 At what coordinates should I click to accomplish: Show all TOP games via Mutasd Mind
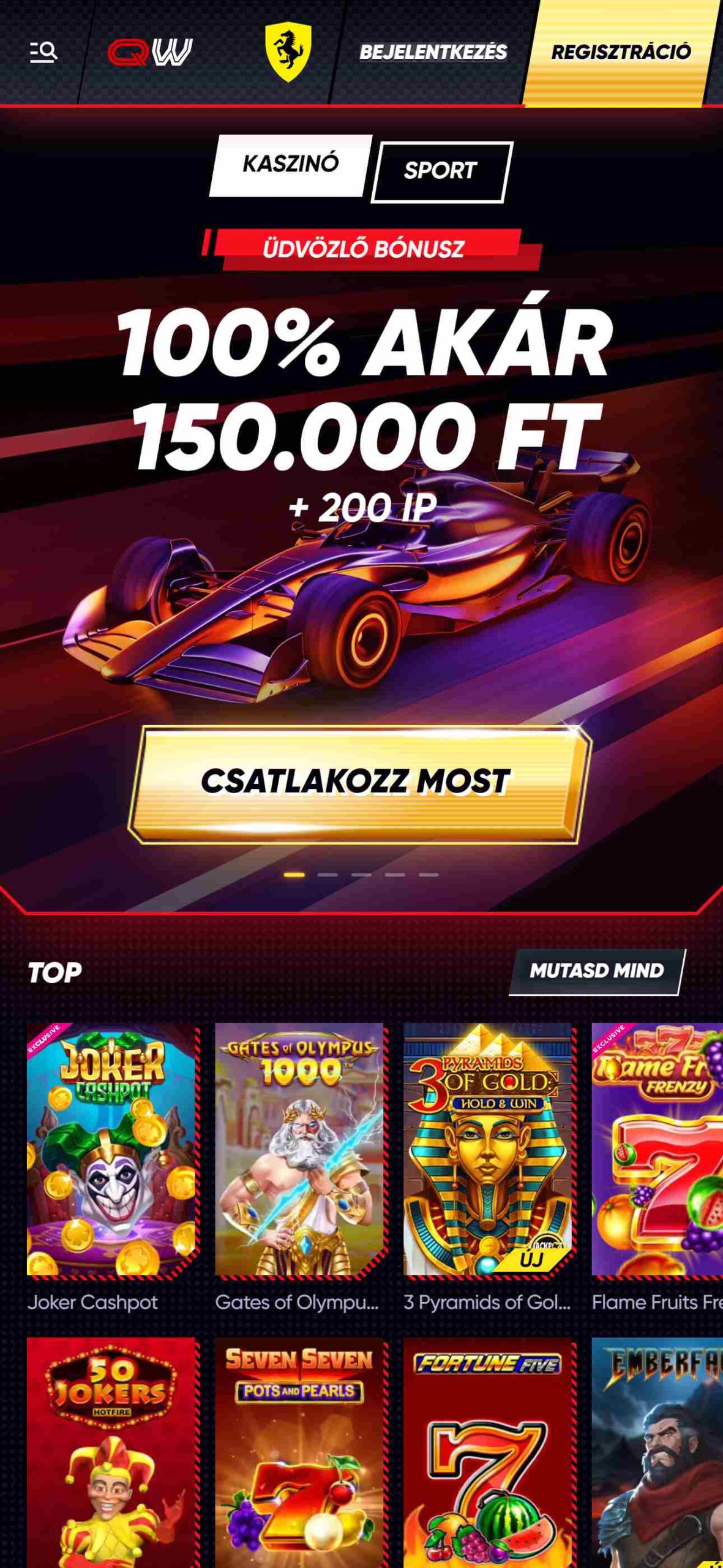[x=596, y=971]
